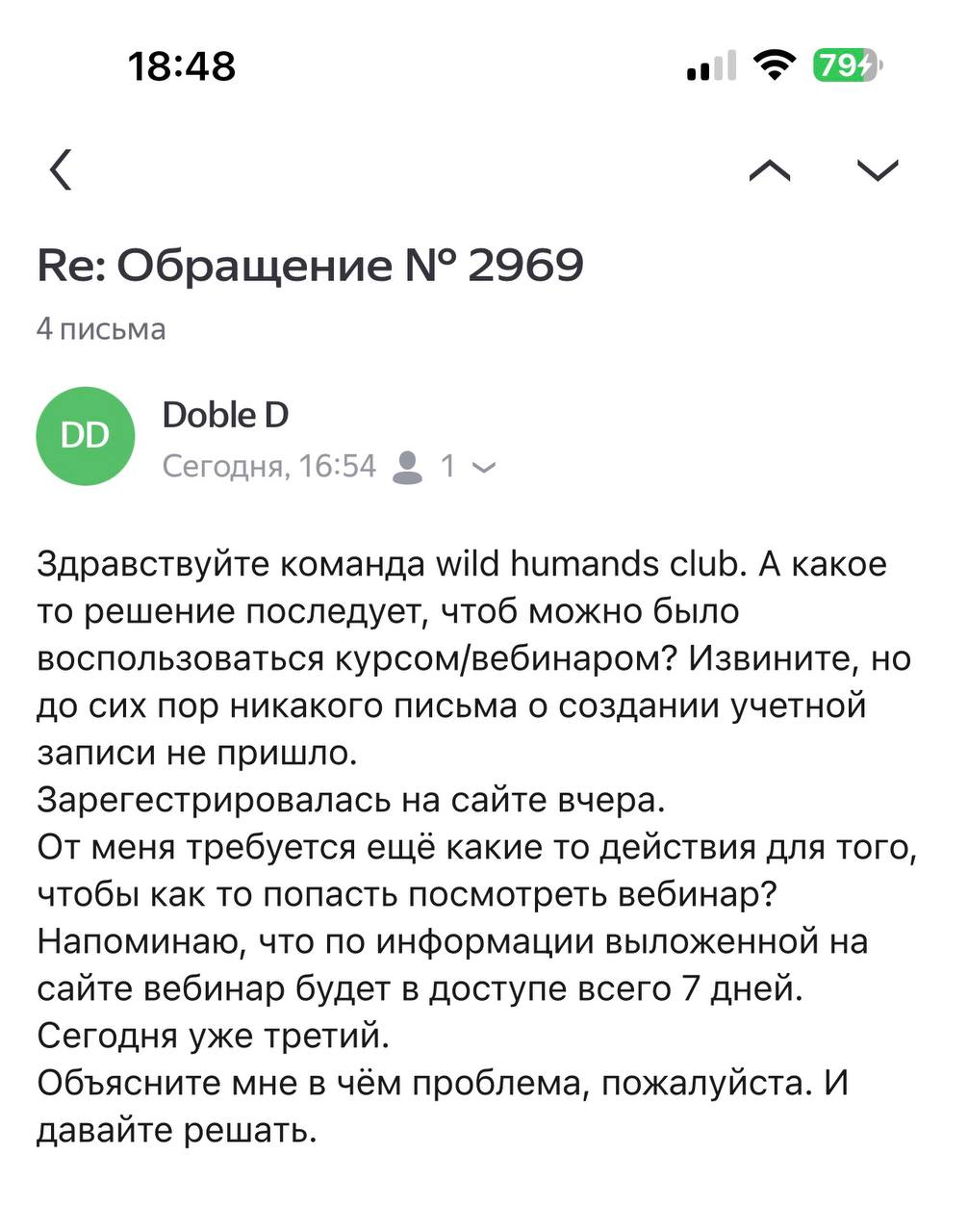
Task: Go back to the inbox
Action: pos(62,170)
